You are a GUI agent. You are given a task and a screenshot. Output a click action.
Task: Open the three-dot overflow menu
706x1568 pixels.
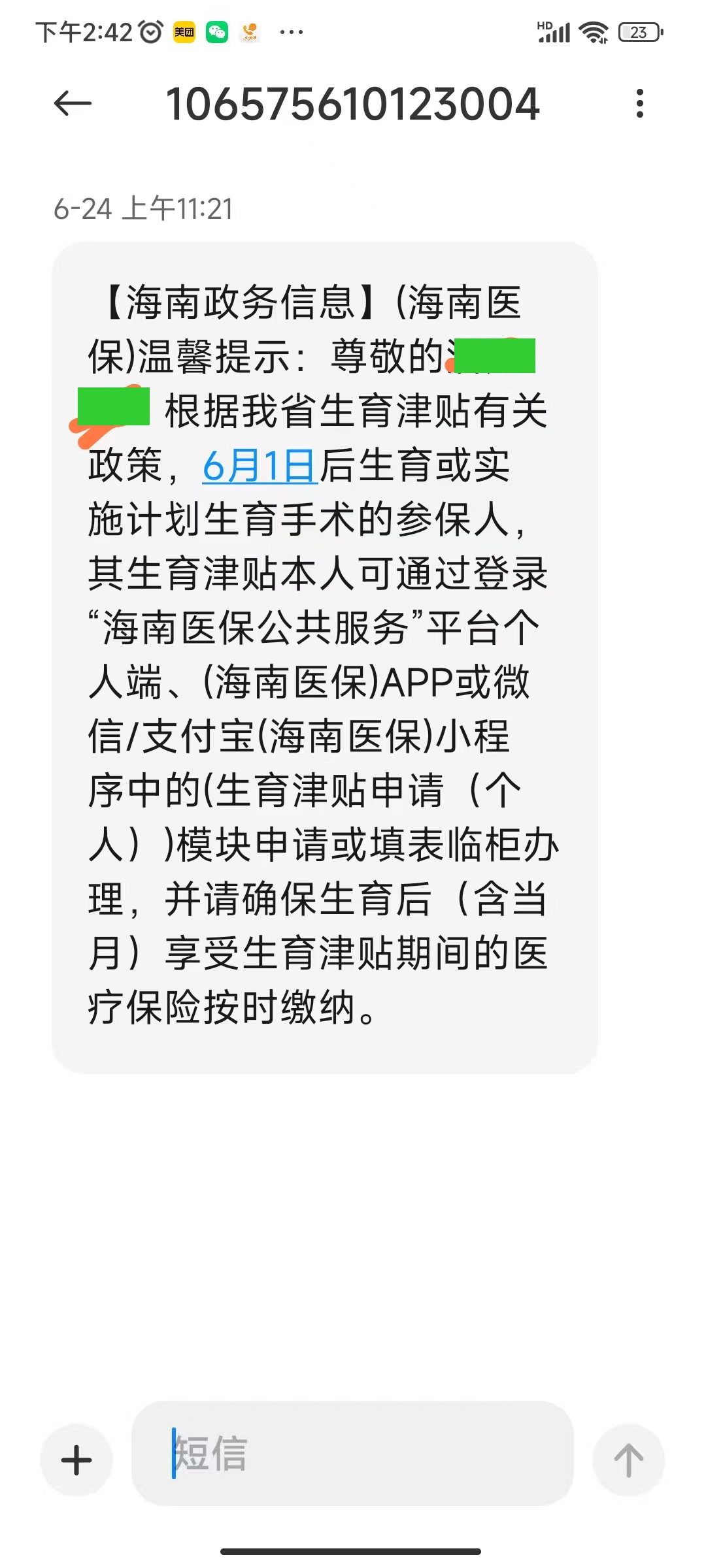click(639, 103)
